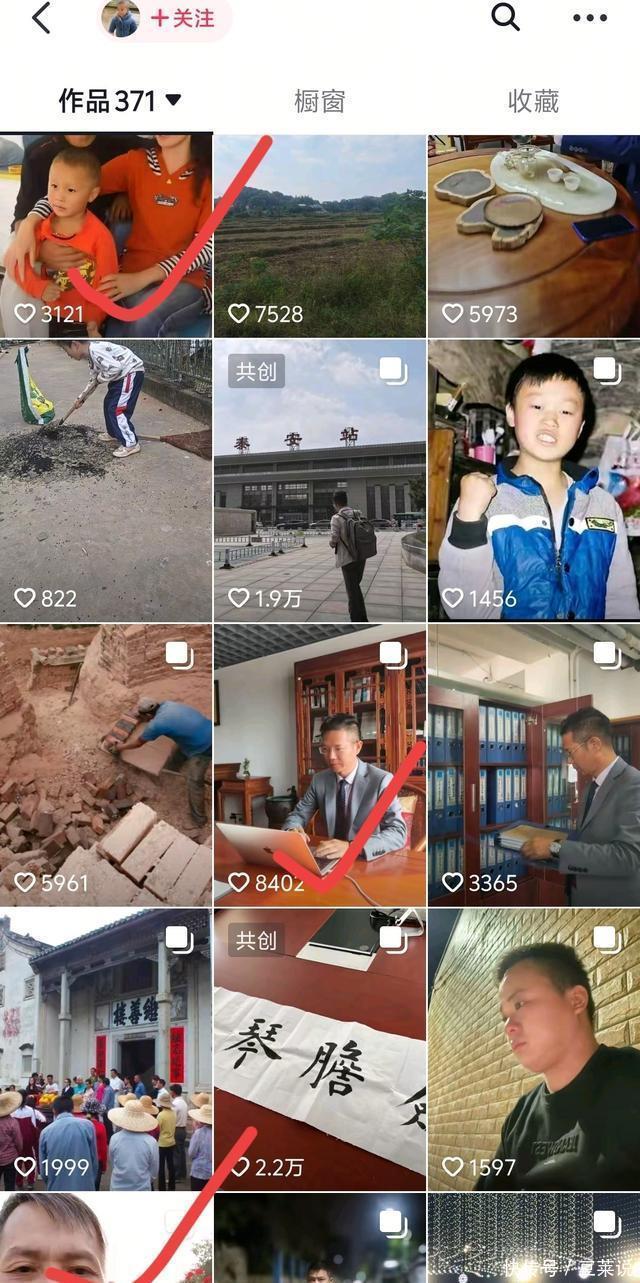Open the crowd gathering post with 1999 likes
Screen dimensions: 640x1283
click(106, 1050)
